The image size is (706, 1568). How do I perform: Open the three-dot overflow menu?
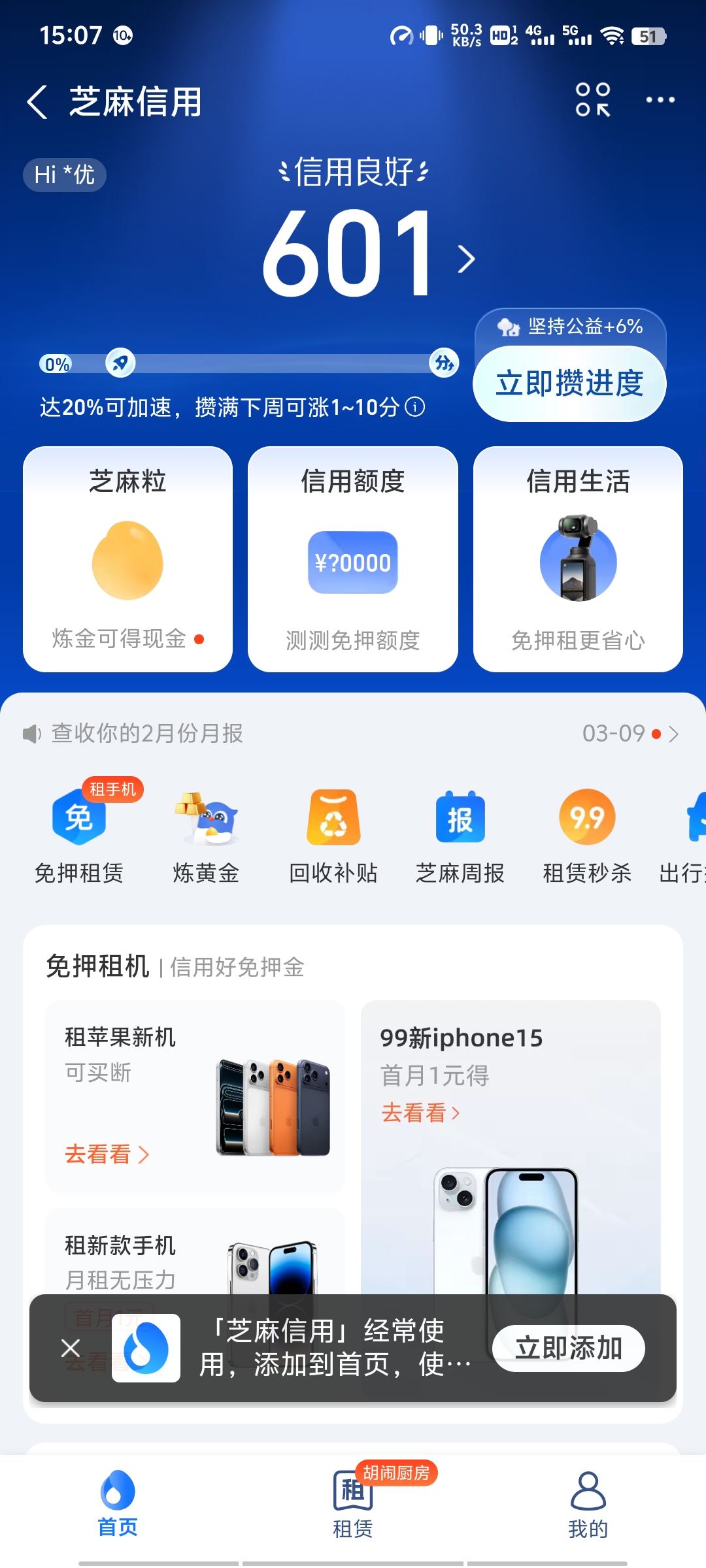pos(660,100)
